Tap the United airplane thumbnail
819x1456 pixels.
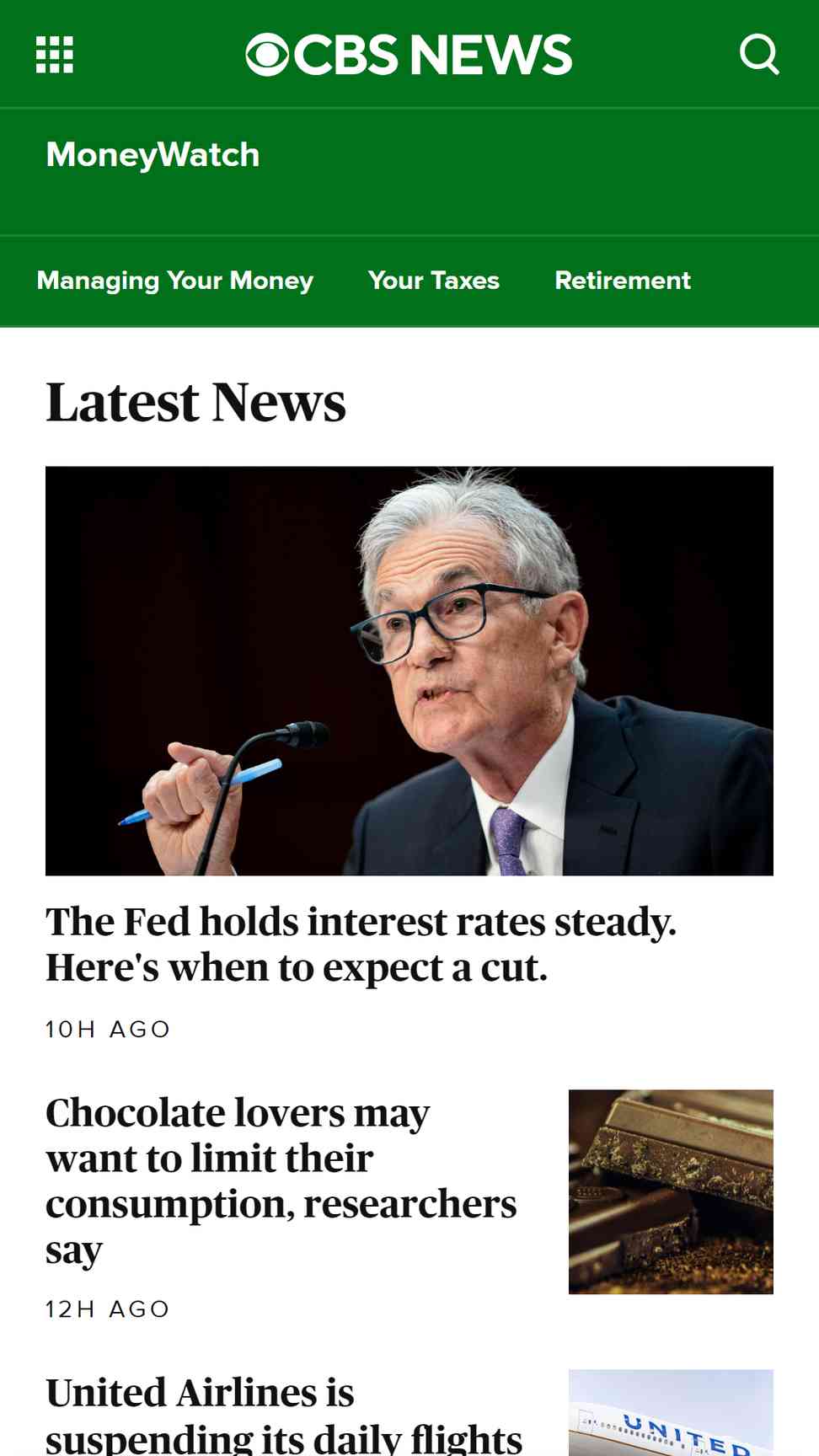(671, 1413)
